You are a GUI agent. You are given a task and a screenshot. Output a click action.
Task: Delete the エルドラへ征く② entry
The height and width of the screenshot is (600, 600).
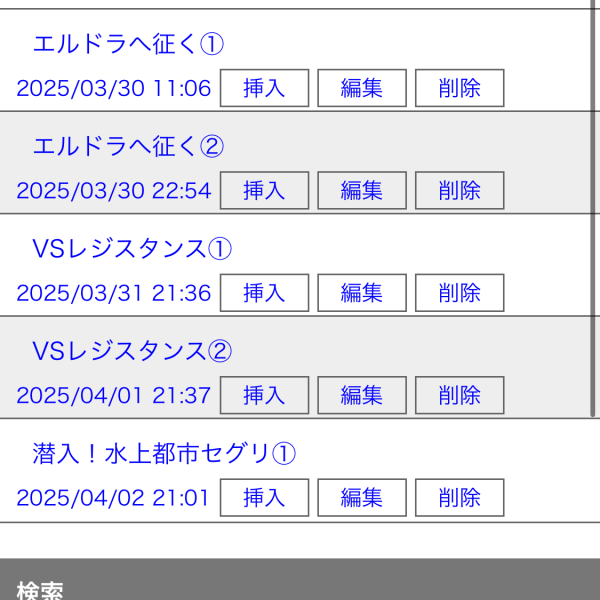point(459,190)
